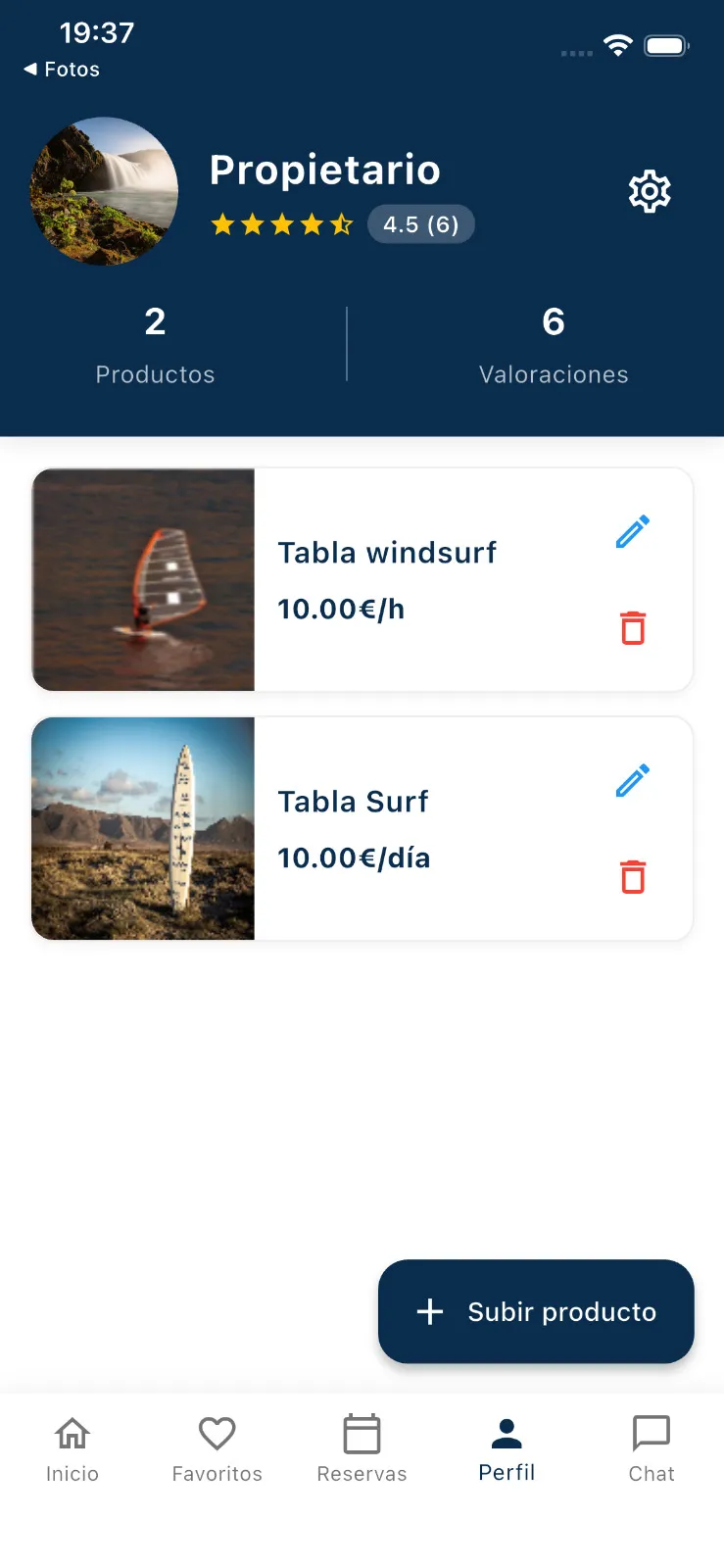
Task: Open the Tabla windsurf product card
Action: coord(392,580)
